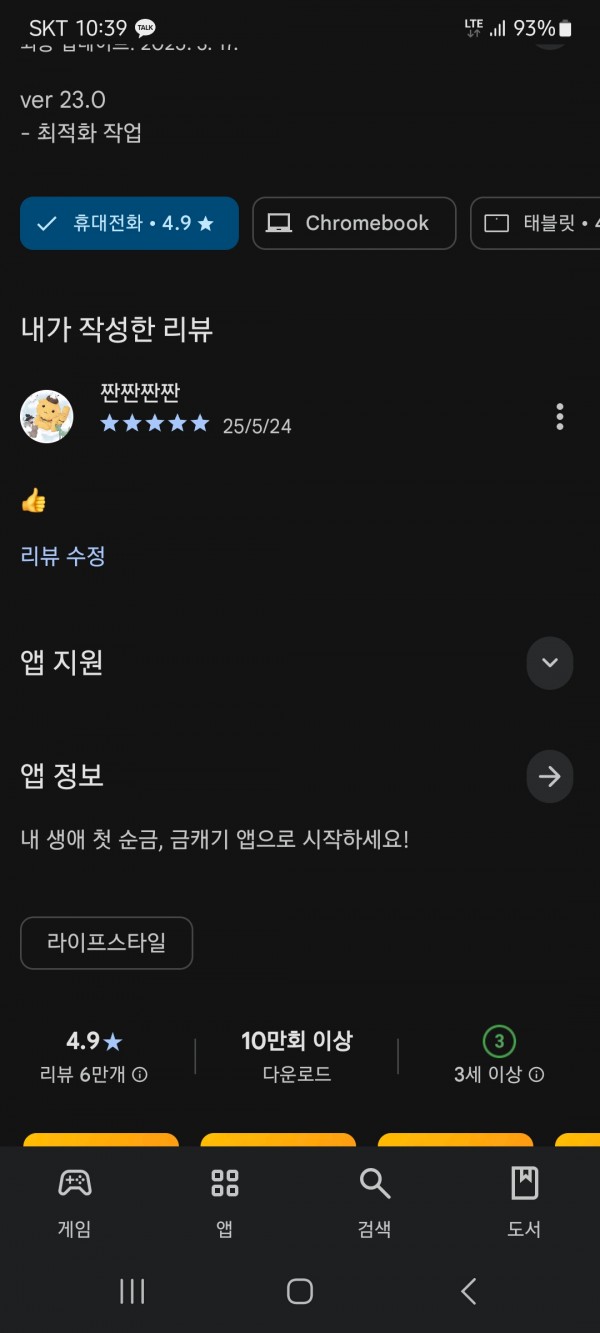600x1333 pixels.
Task: Select the Chromebook device chip
Action: click(x=354, y=223)
